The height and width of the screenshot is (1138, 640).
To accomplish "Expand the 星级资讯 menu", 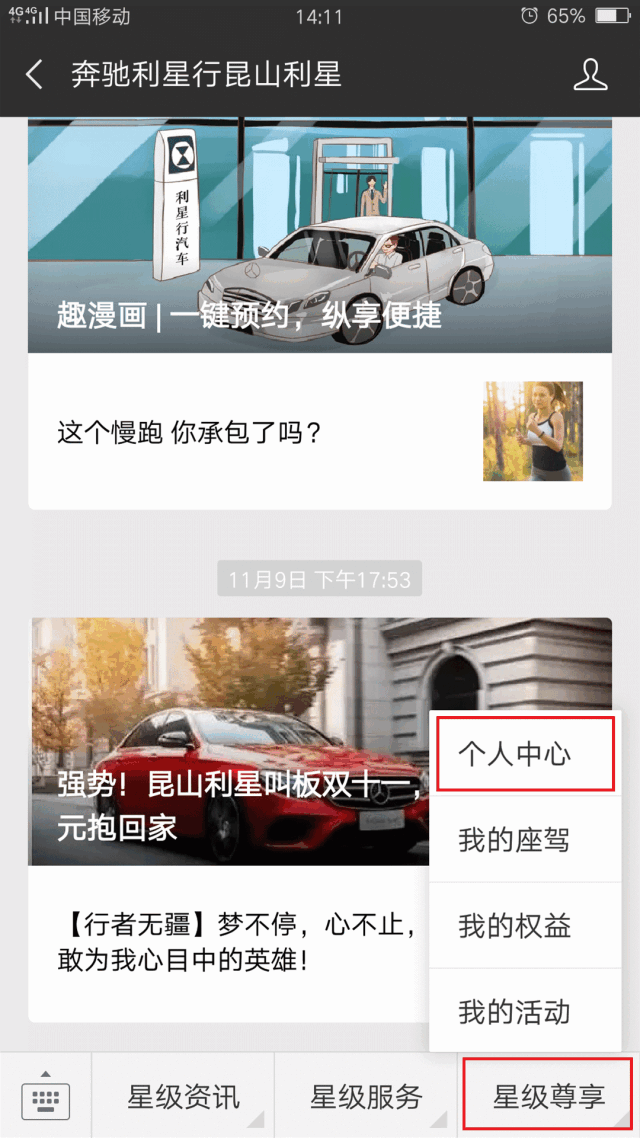I will pos(183,1097).
